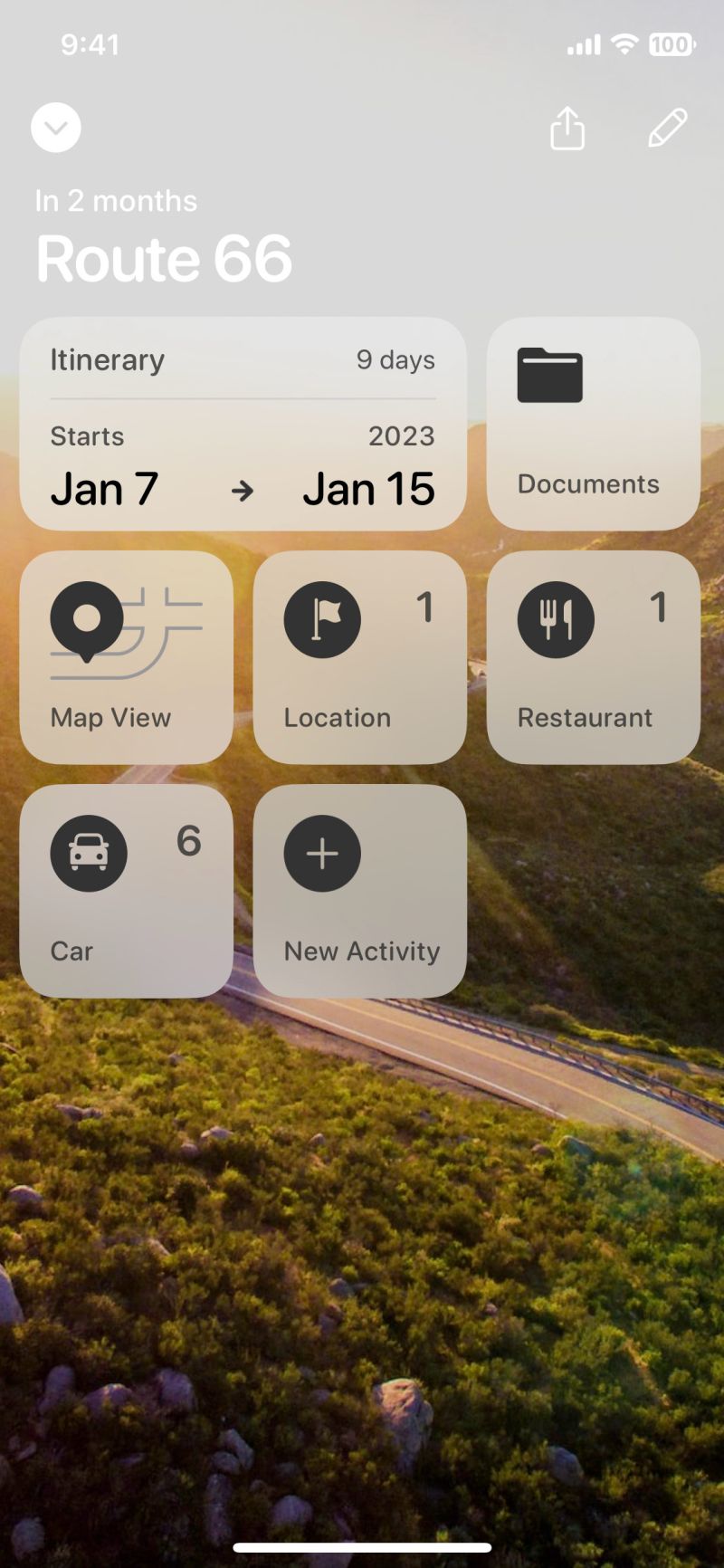The width and height of the screenshot is (724, 1568).
Task: Open the Documents folder
Action: [x=593, y=424]
